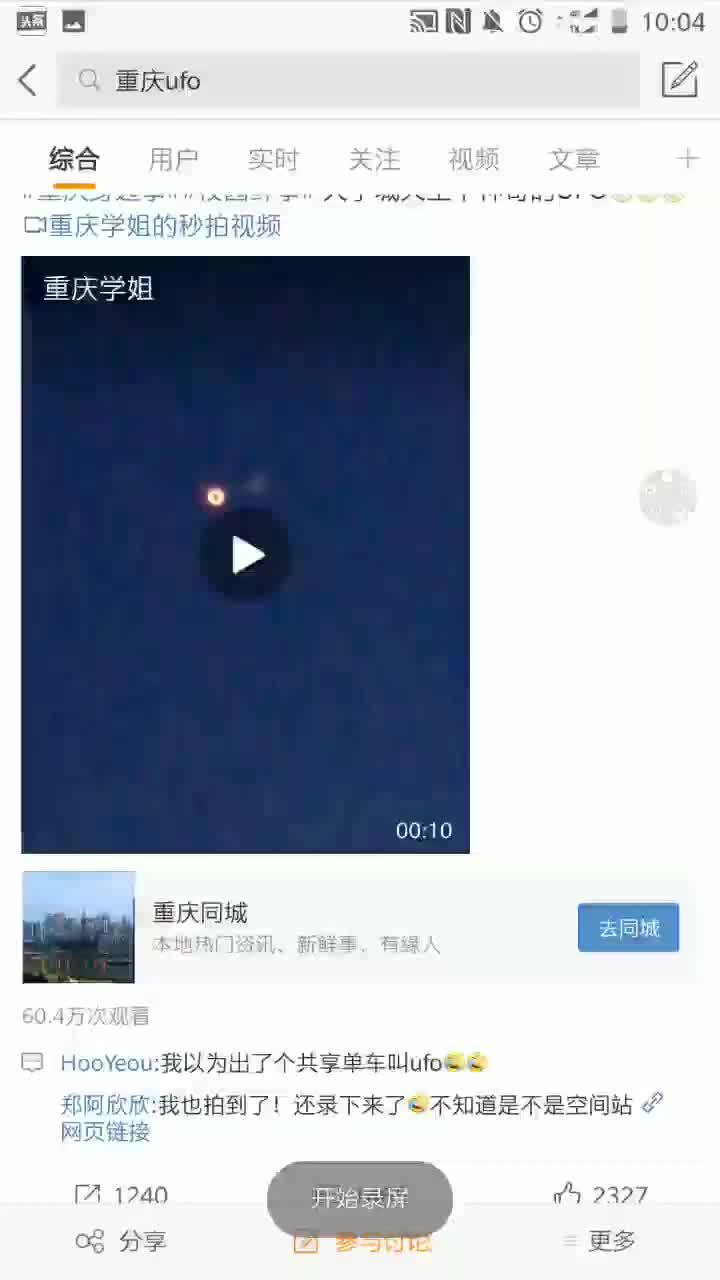Play the 重庆学姐 video
Viewport: 720px width, 1280px height.
pos(247,555)
